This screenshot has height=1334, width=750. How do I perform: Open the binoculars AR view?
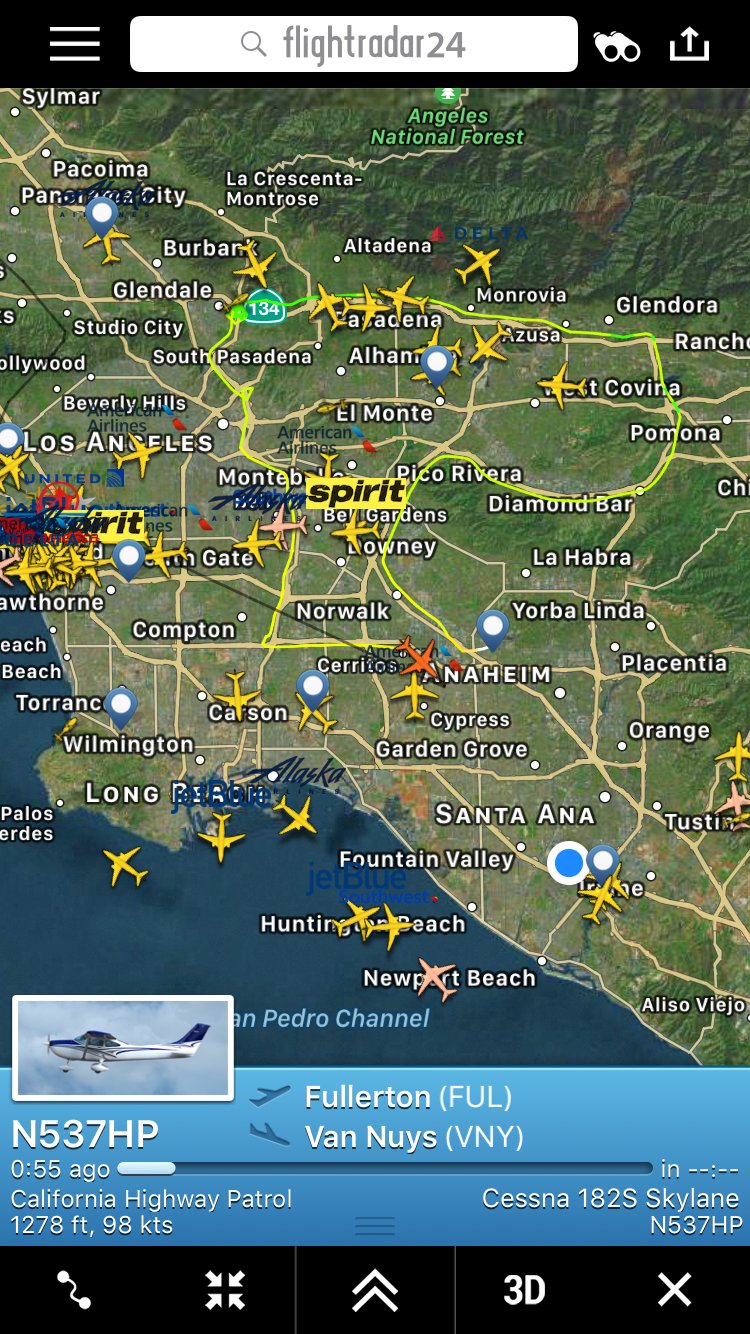[x=616, y=45]
